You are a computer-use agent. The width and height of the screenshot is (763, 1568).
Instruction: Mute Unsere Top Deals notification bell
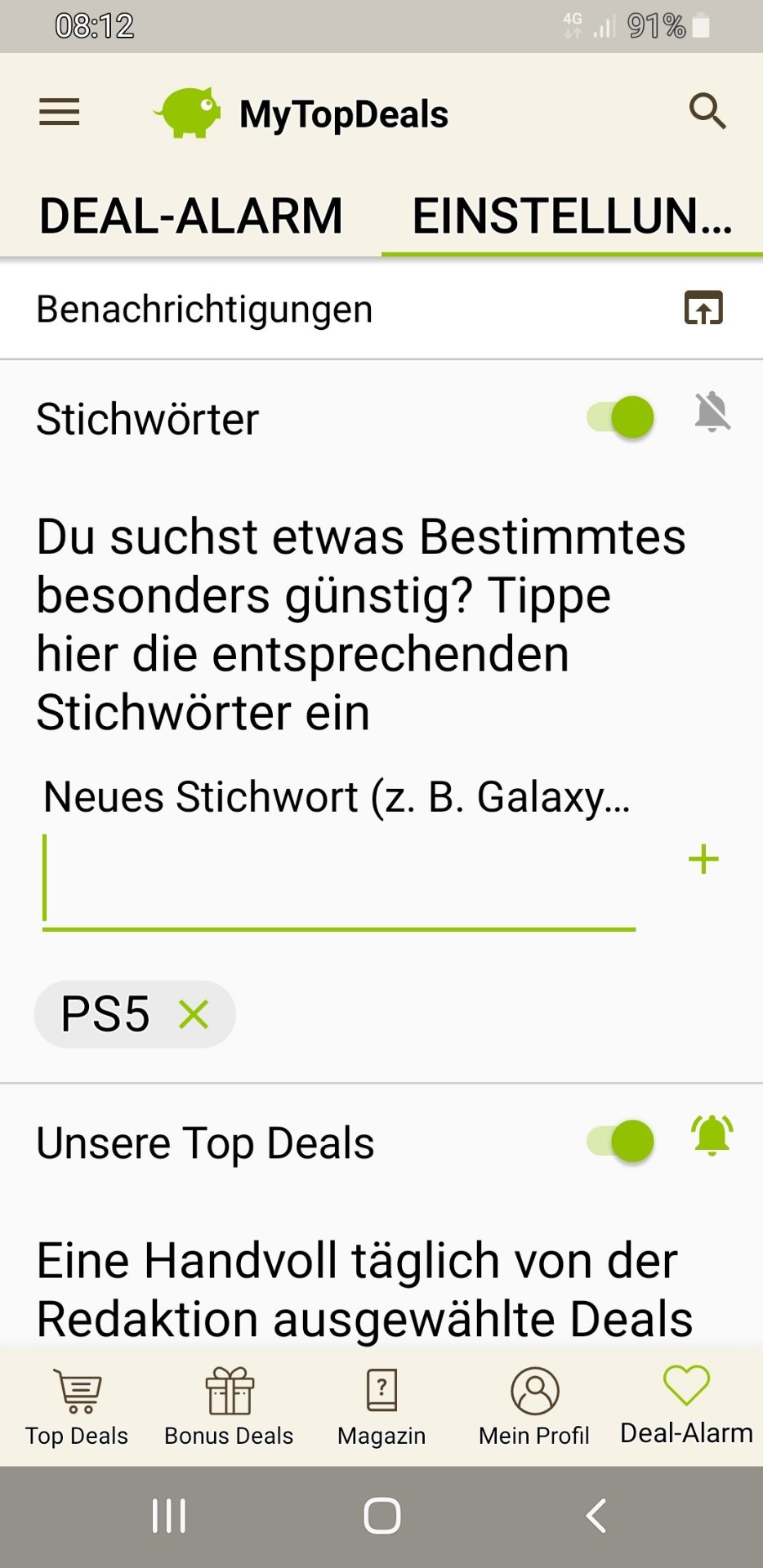point(712,1135)
